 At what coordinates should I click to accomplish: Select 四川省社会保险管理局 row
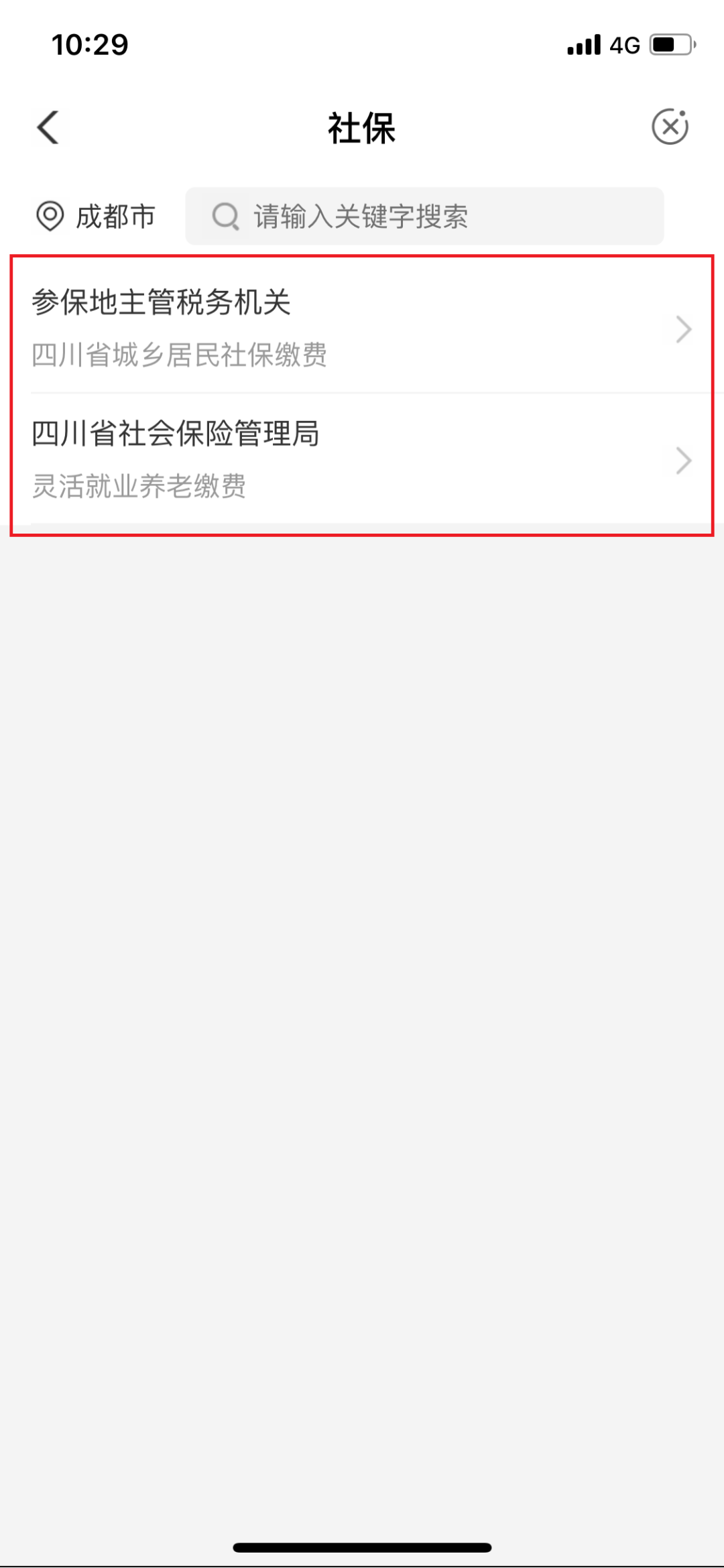(362, 460)
